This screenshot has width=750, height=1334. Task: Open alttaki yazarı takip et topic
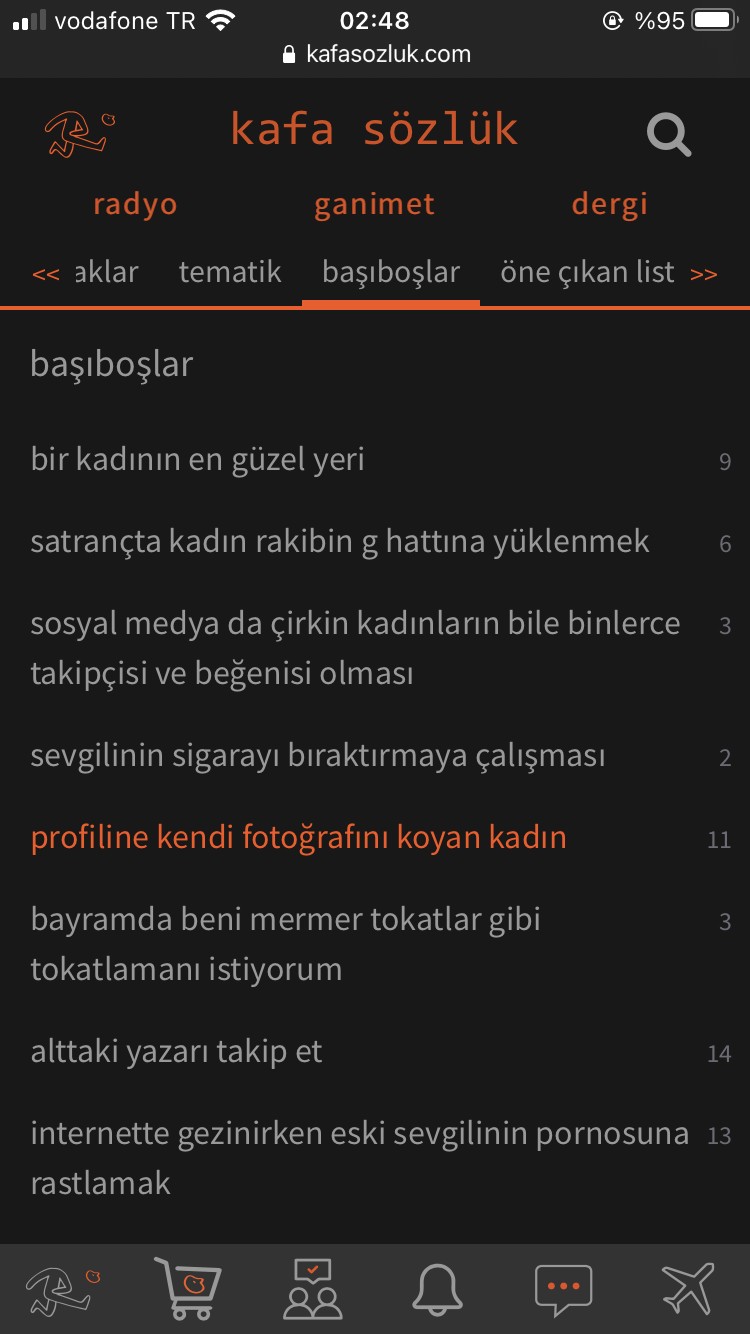177,1052
